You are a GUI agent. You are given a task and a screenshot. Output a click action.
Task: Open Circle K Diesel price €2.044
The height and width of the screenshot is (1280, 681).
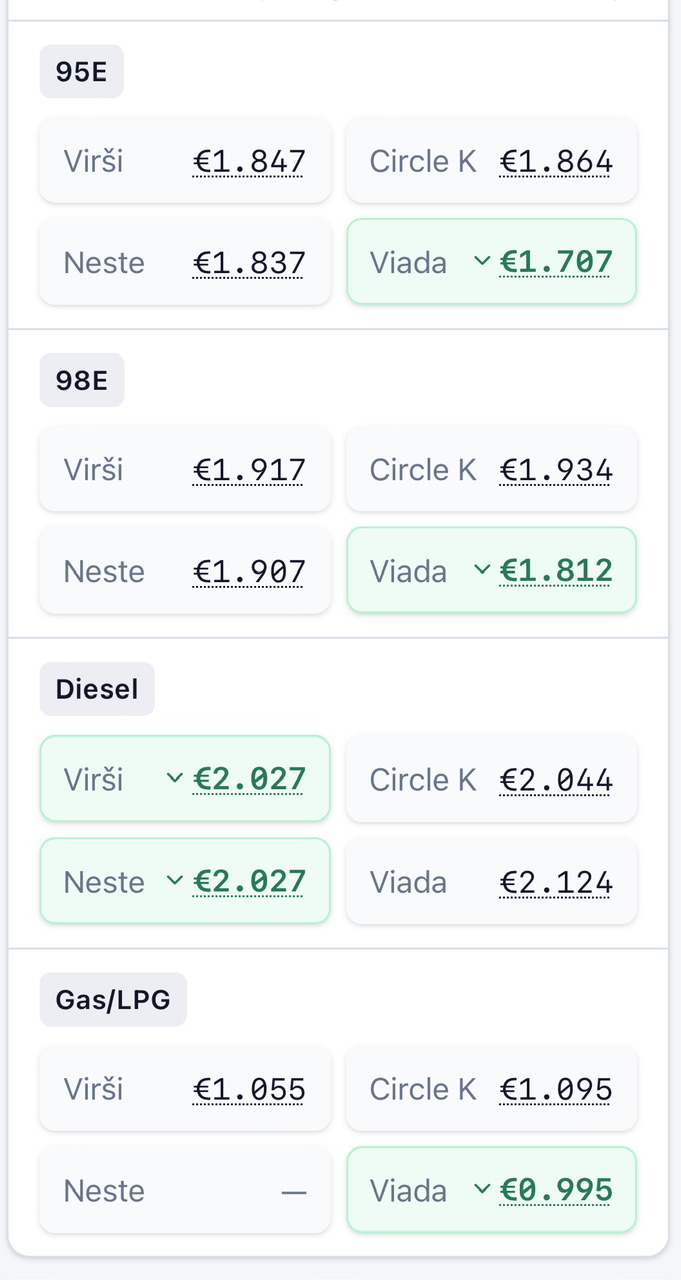(556, 780)
